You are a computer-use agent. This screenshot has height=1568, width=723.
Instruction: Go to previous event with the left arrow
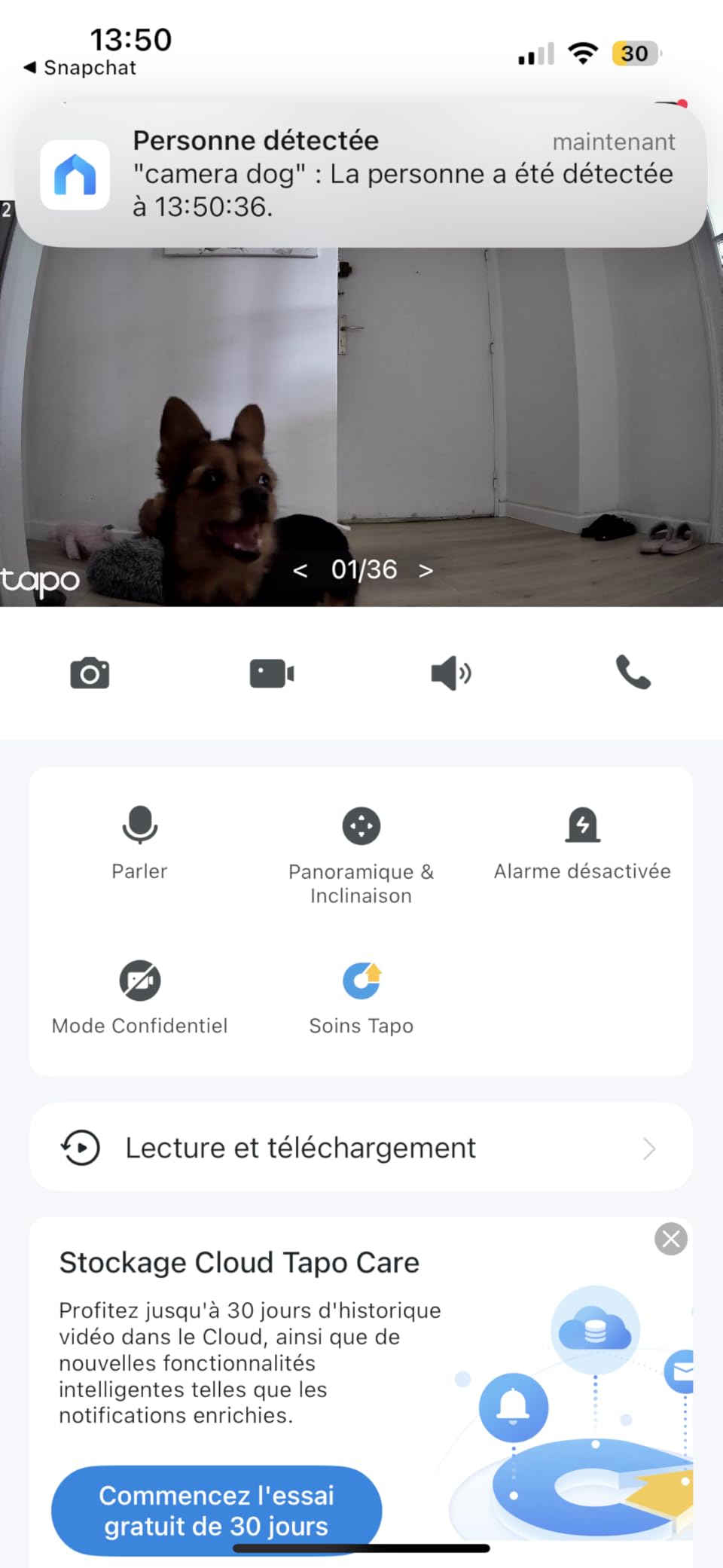point(301,570)
